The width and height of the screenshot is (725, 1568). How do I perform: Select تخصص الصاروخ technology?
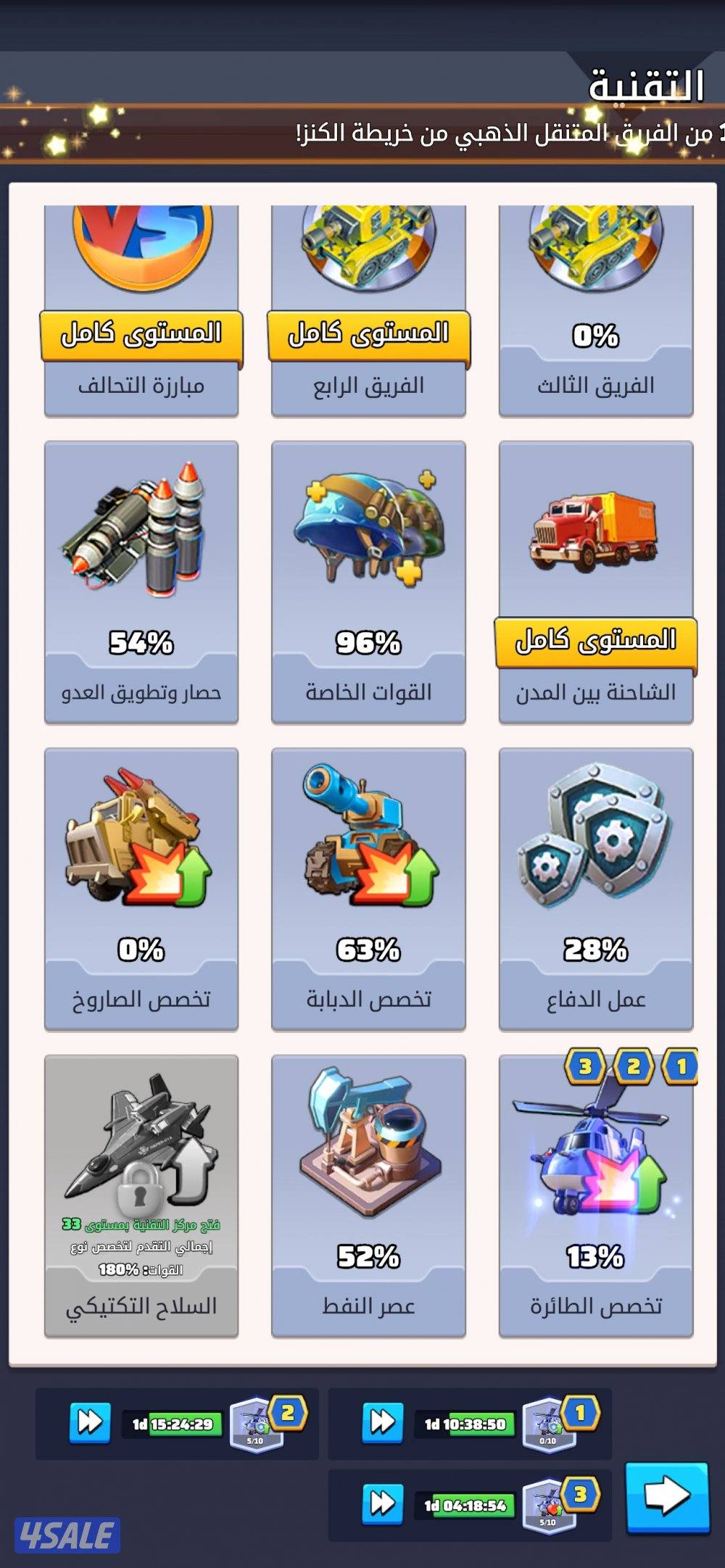click(x=141, y=888)
